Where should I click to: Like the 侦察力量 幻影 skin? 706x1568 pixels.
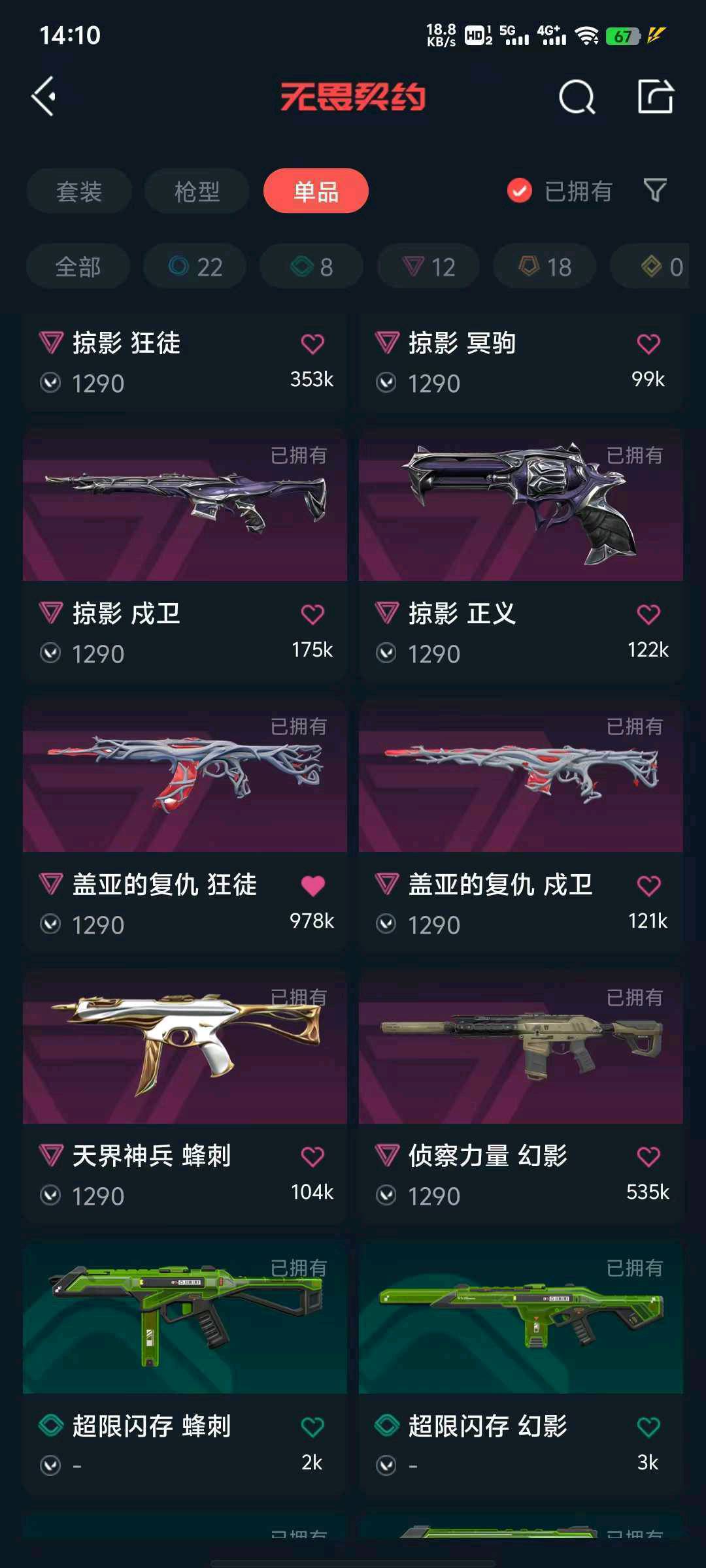[648, 1157]
